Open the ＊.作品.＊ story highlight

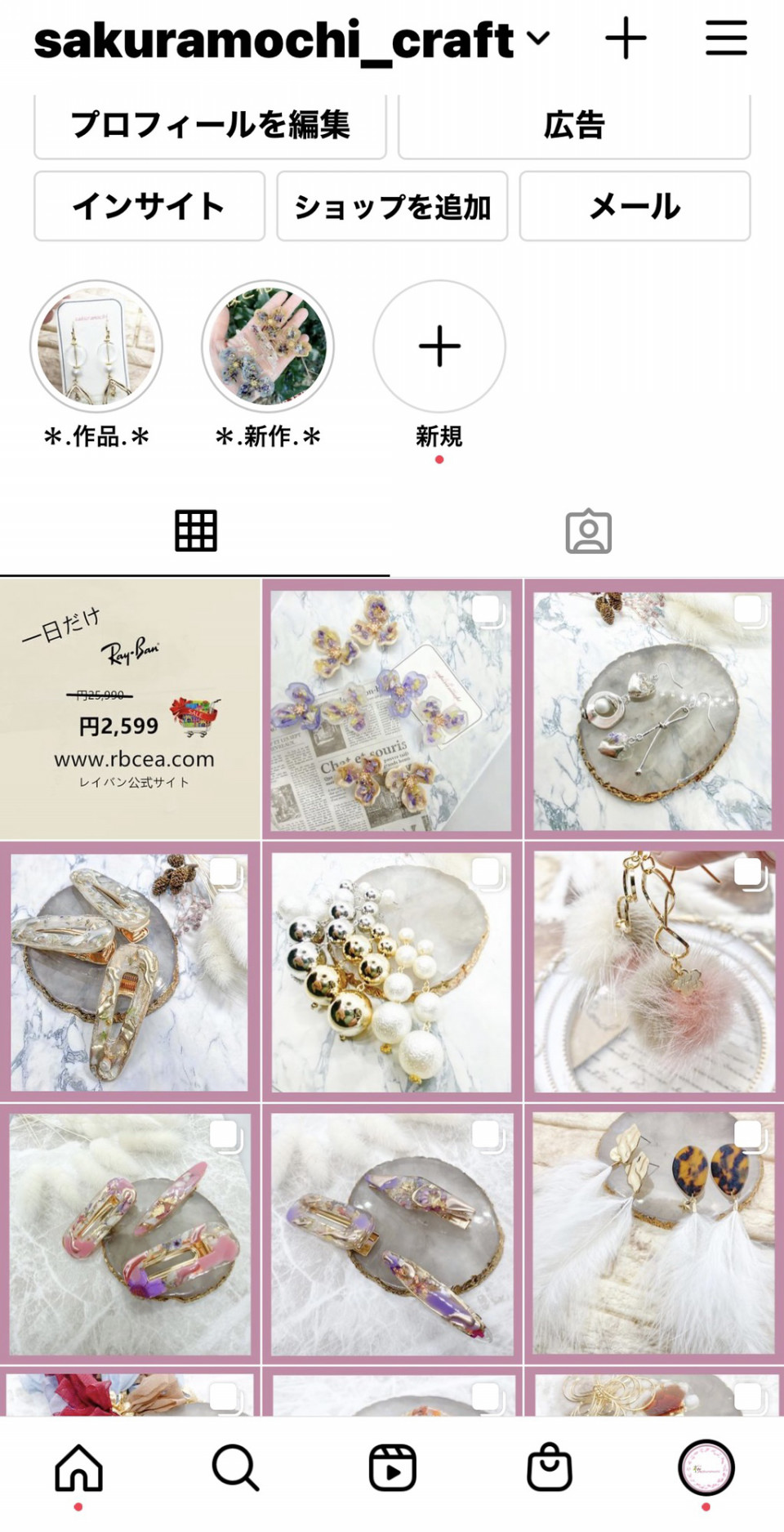point(96,346)
